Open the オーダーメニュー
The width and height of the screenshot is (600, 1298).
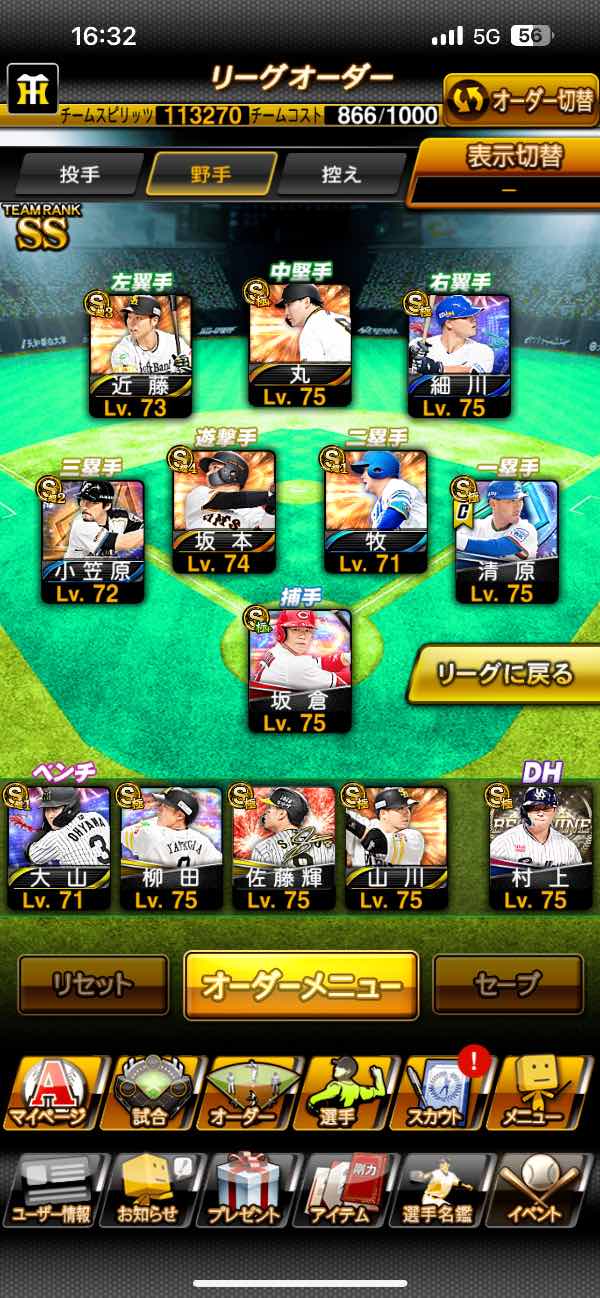(x=301, y=985)
